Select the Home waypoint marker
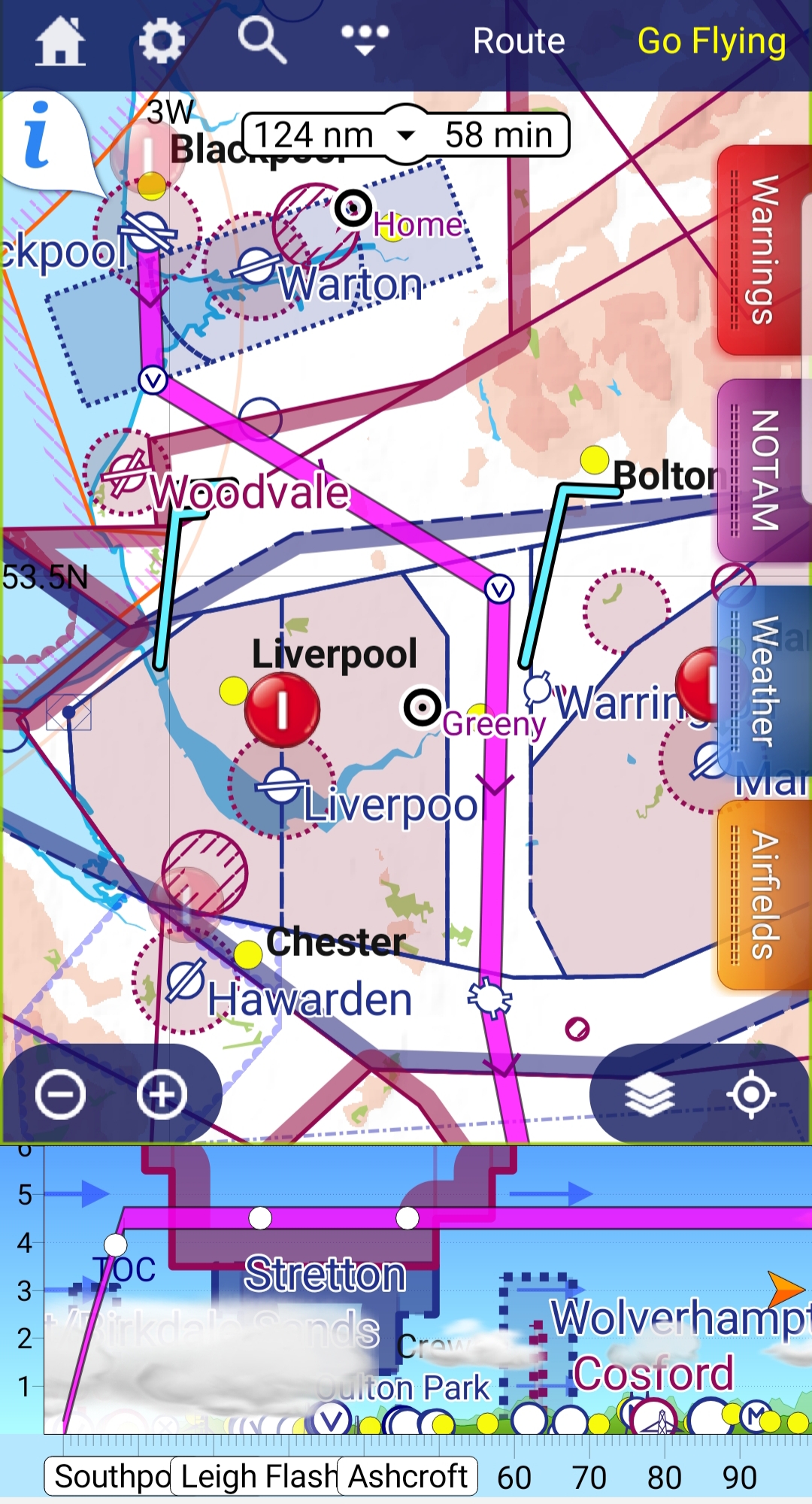 pos(353,208)
